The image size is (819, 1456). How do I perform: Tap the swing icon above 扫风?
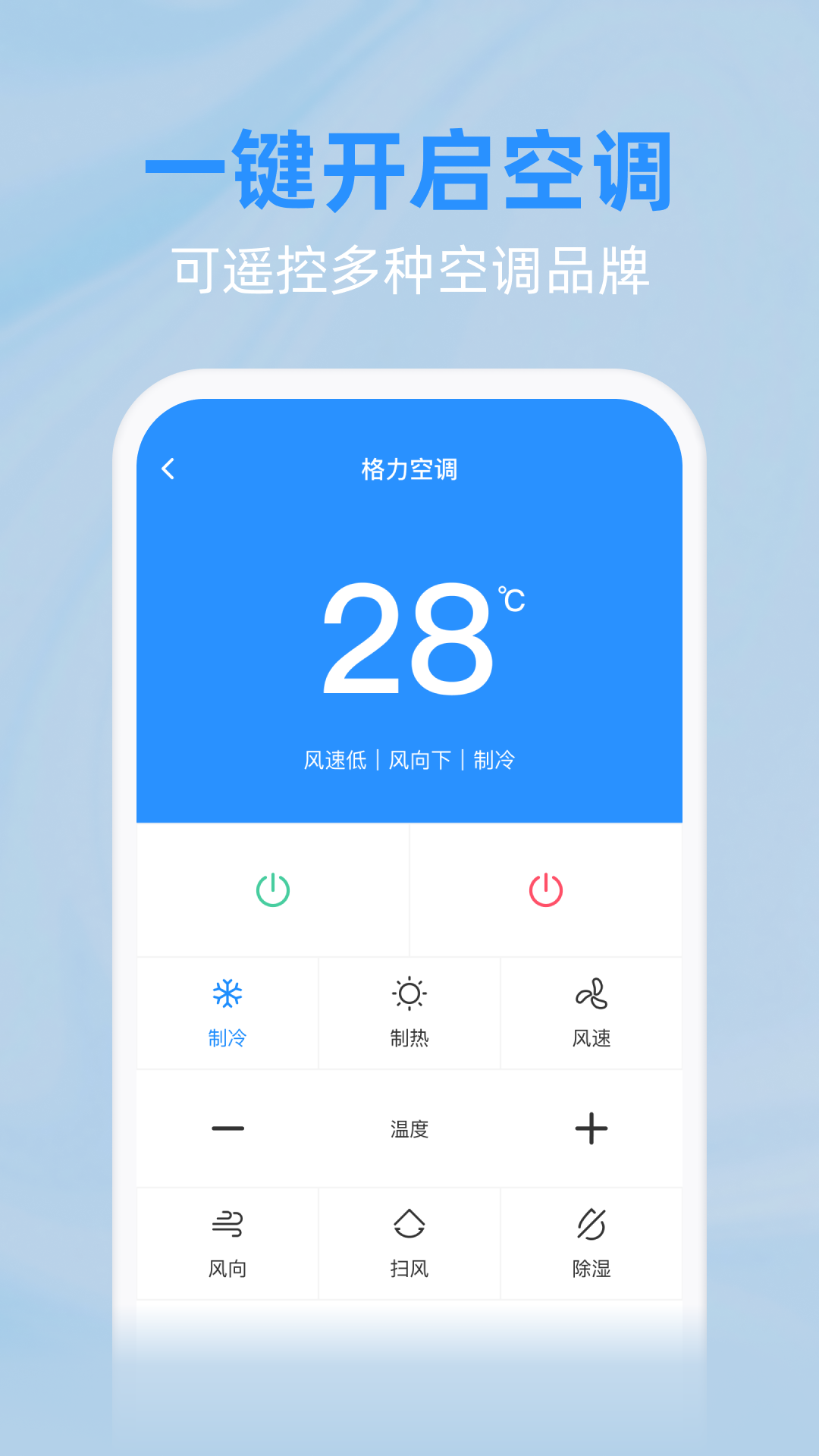409,1222
